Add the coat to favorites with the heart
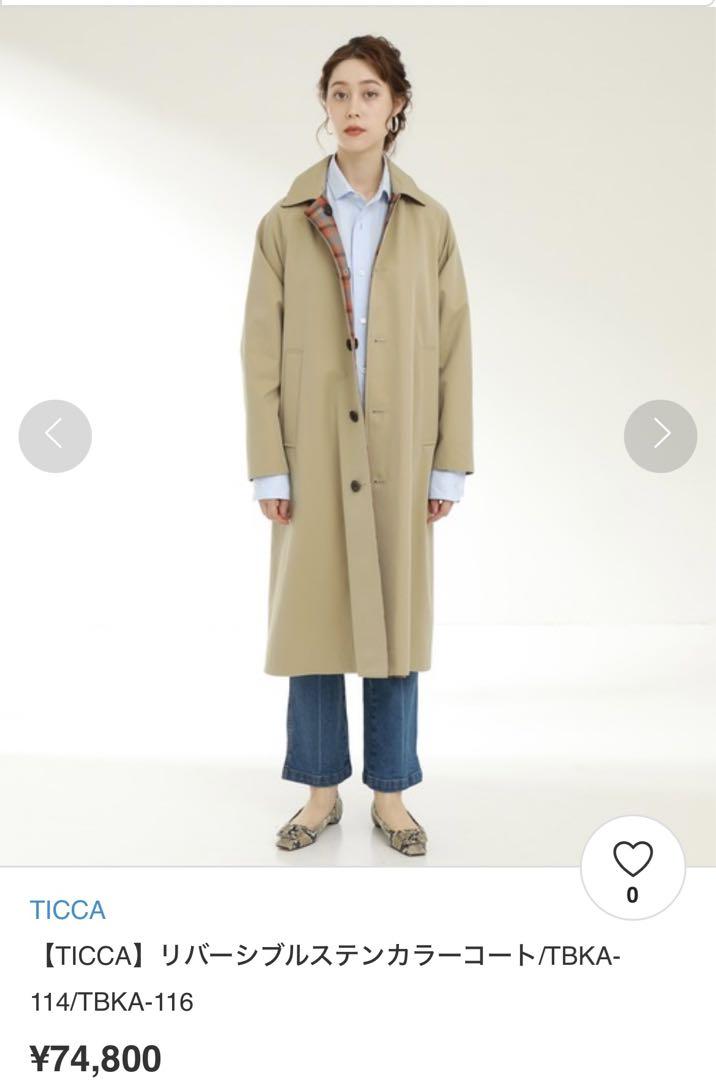This screenshot has height=1080, width=716. tap(632, 860)
